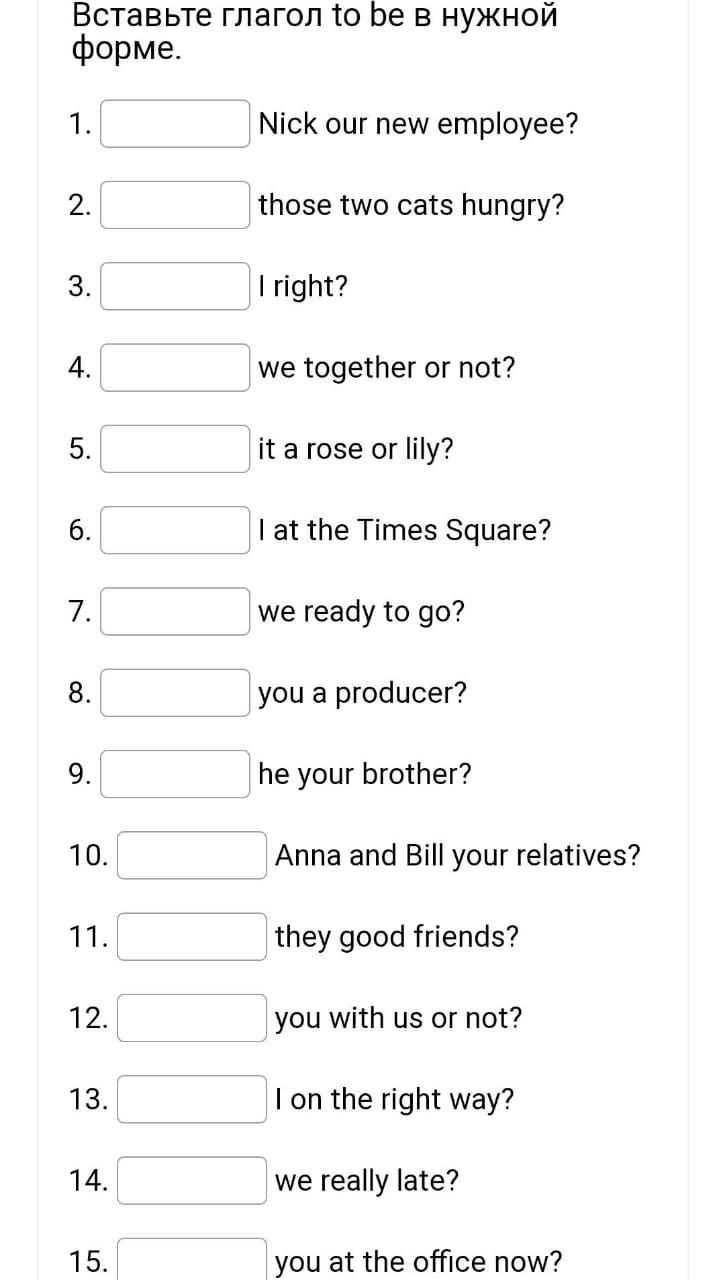Tap the box before "you with us or not?"

pos(192,1018)
